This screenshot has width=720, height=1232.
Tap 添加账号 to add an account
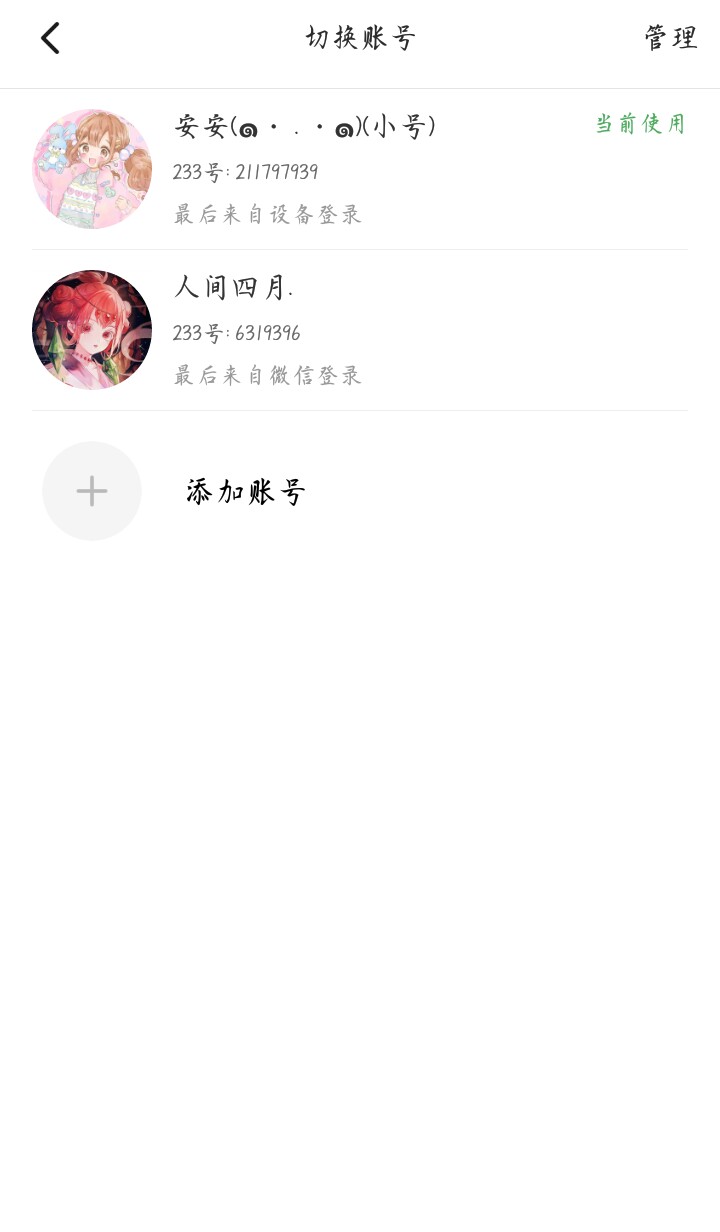pos(245,492)
